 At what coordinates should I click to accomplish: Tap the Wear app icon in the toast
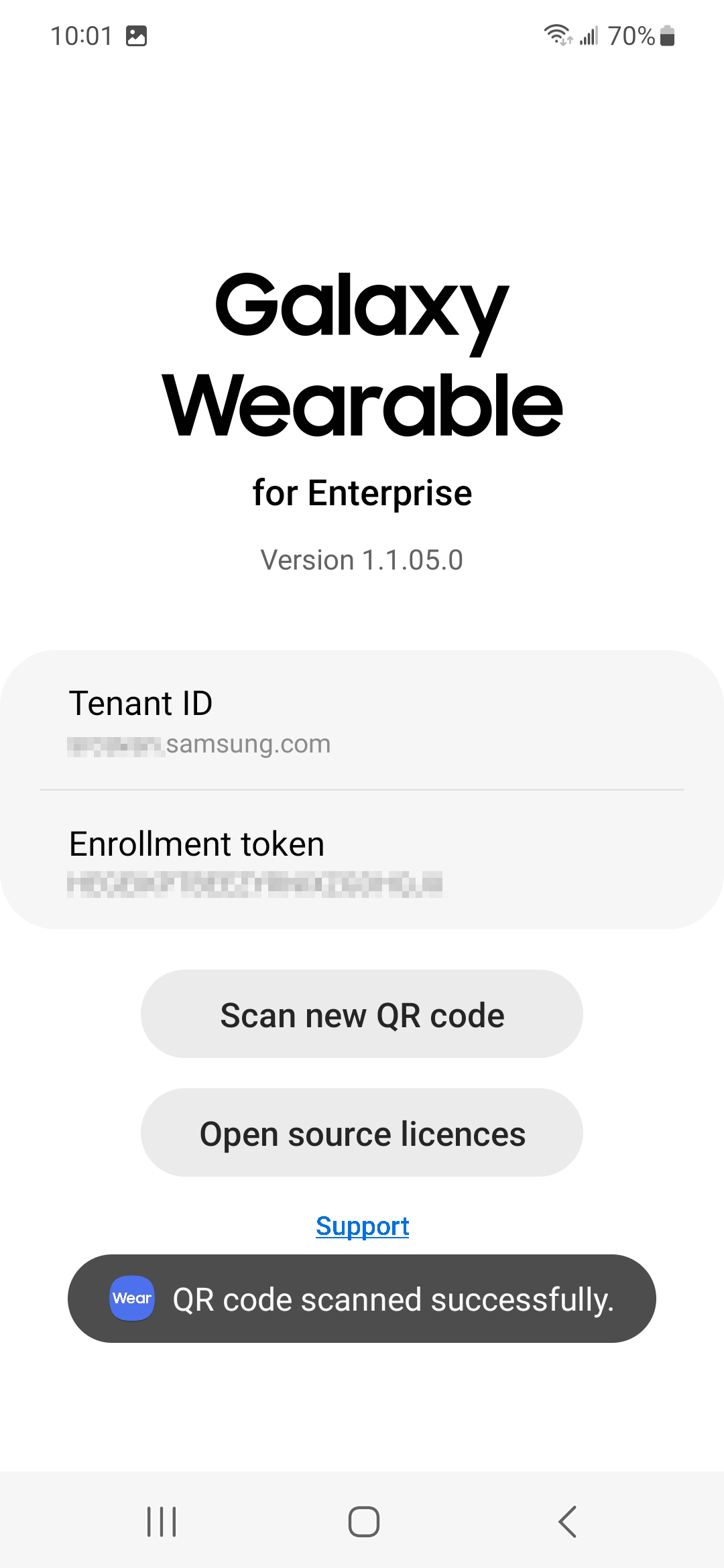pos(132,1297)
